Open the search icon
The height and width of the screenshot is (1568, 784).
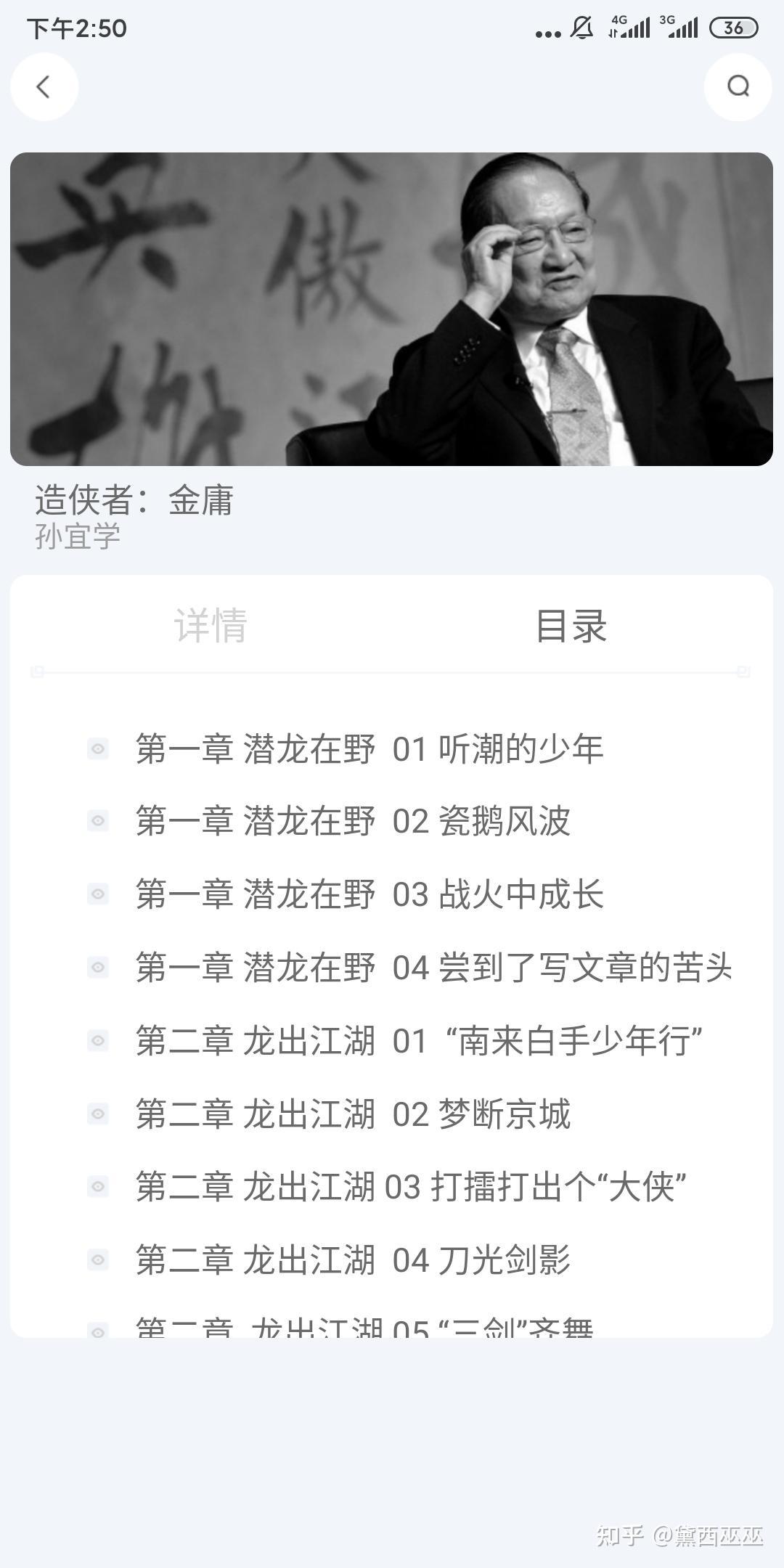pyautogui.click(x=738, y=87)
